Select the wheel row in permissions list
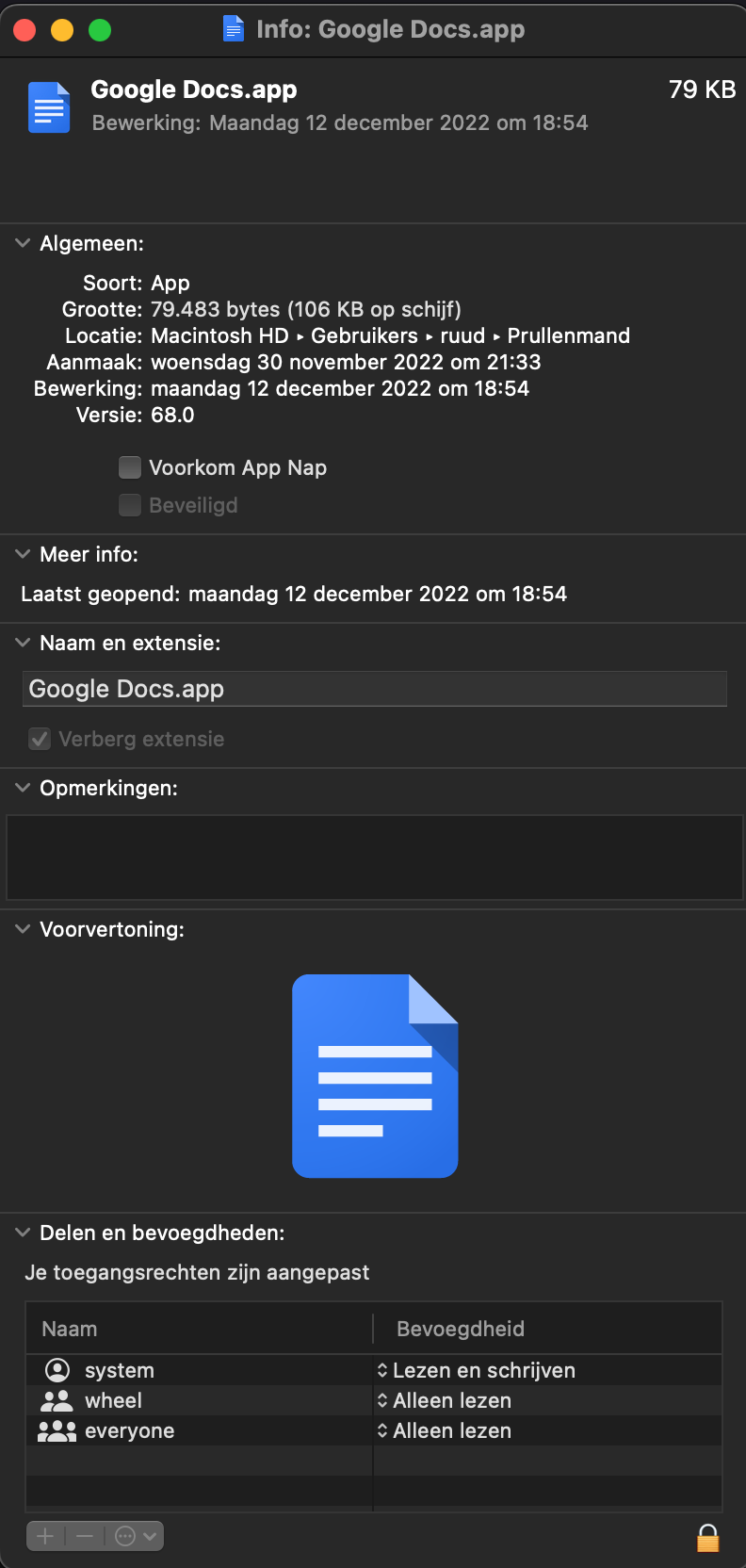This screenshot has height=1568, width=746. (374, 1400)
